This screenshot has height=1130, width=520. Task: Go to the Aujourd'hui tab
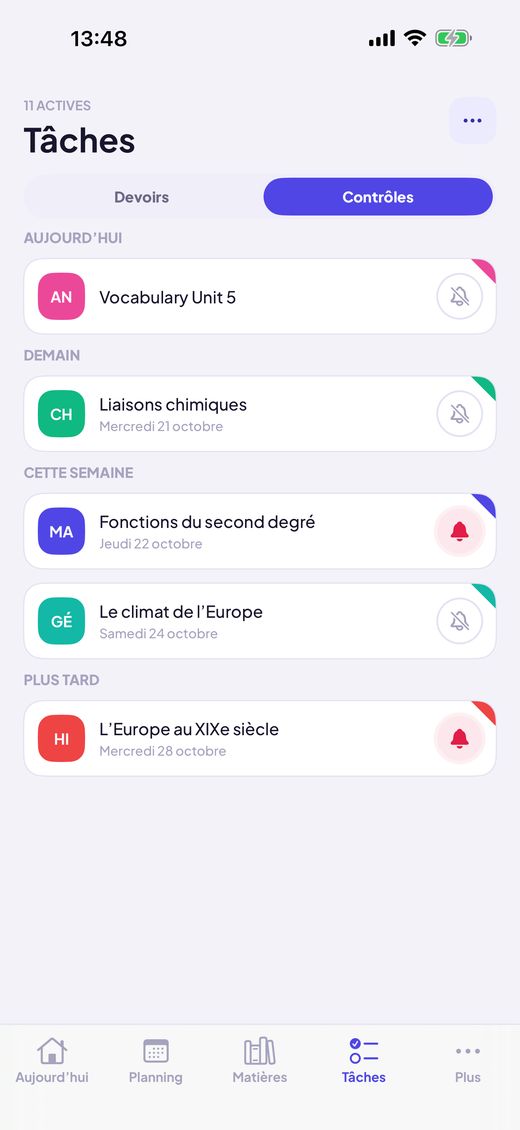point(52,1061)
